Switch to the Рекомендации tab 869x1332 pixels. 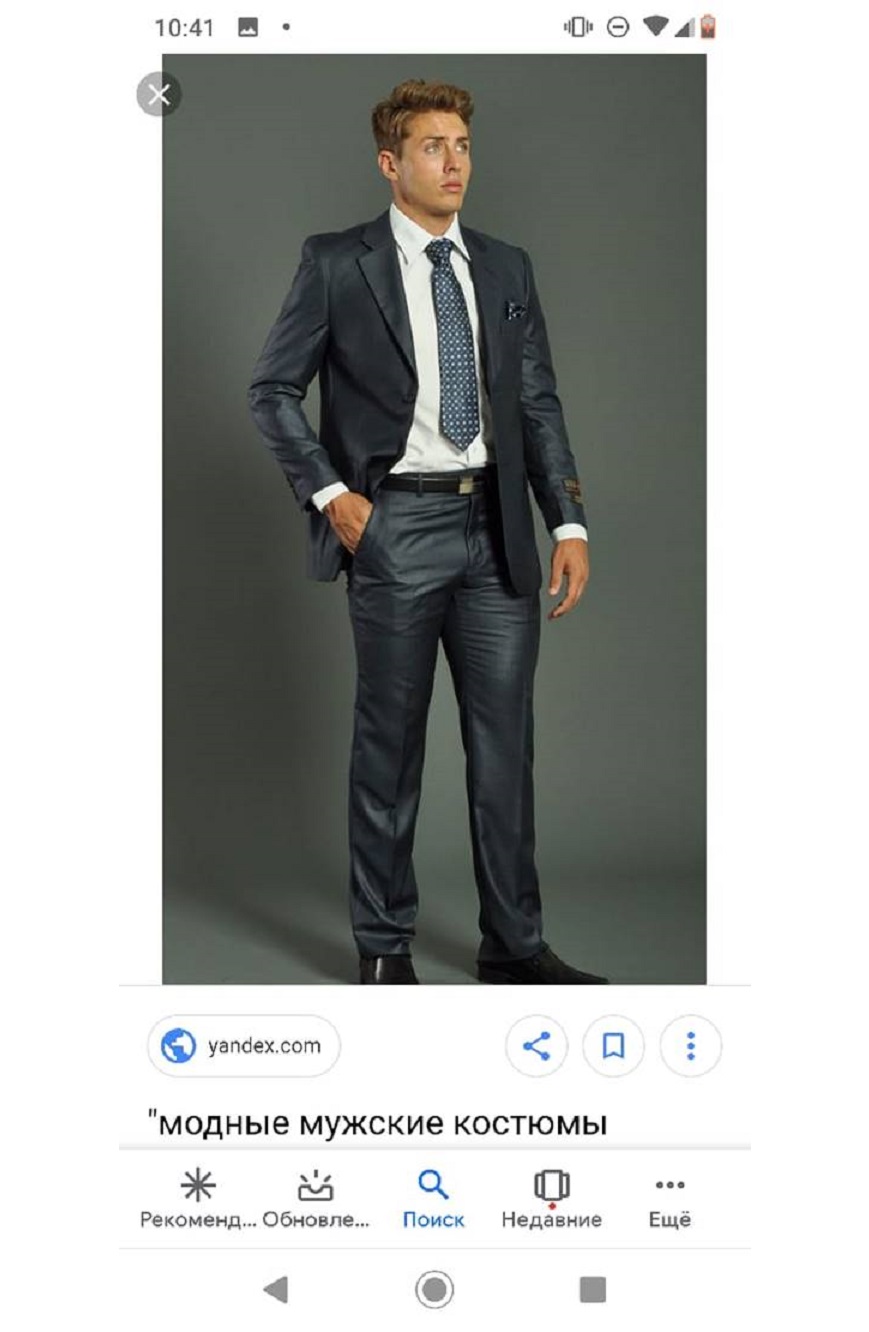point(198,1198)
